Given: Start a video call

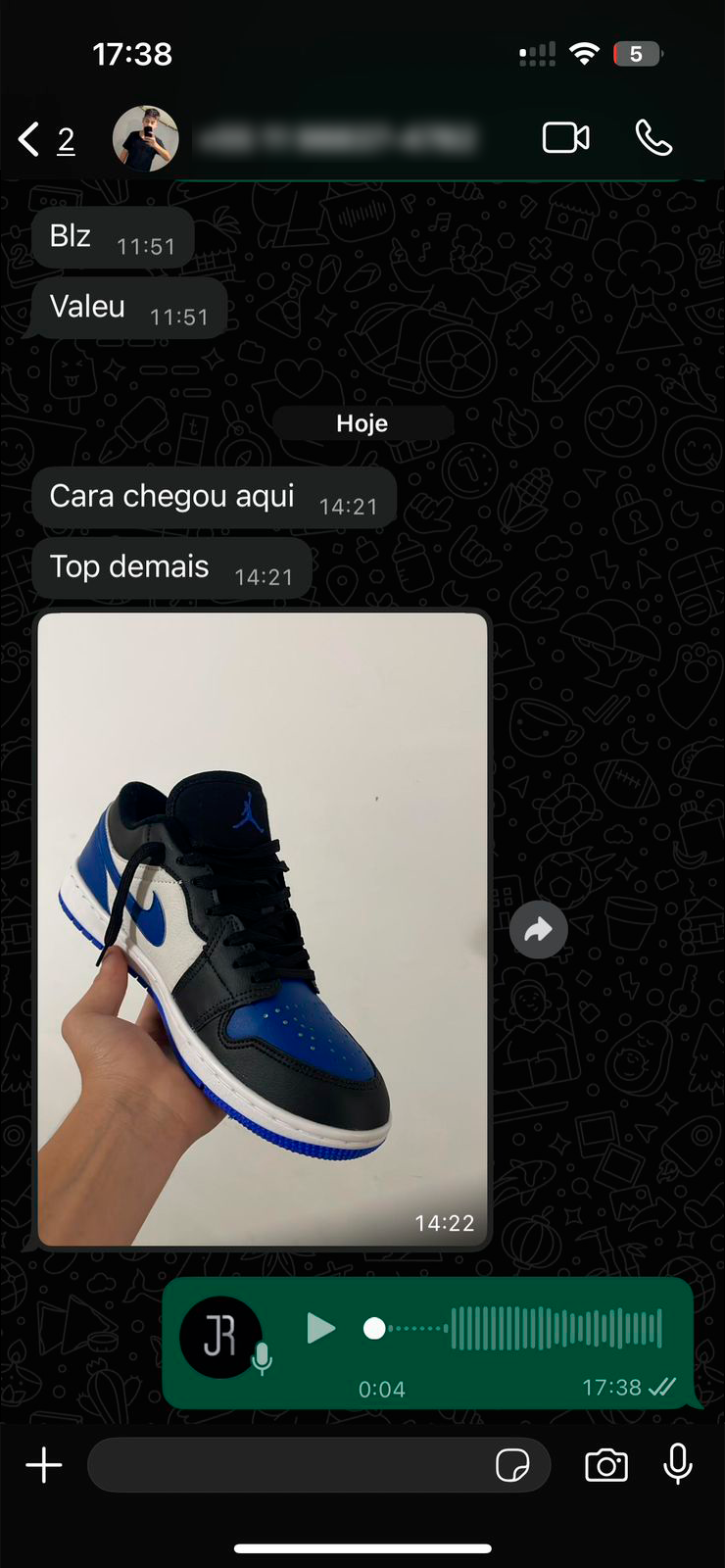Looking at the screenshot, I should (x=565, y=138).
